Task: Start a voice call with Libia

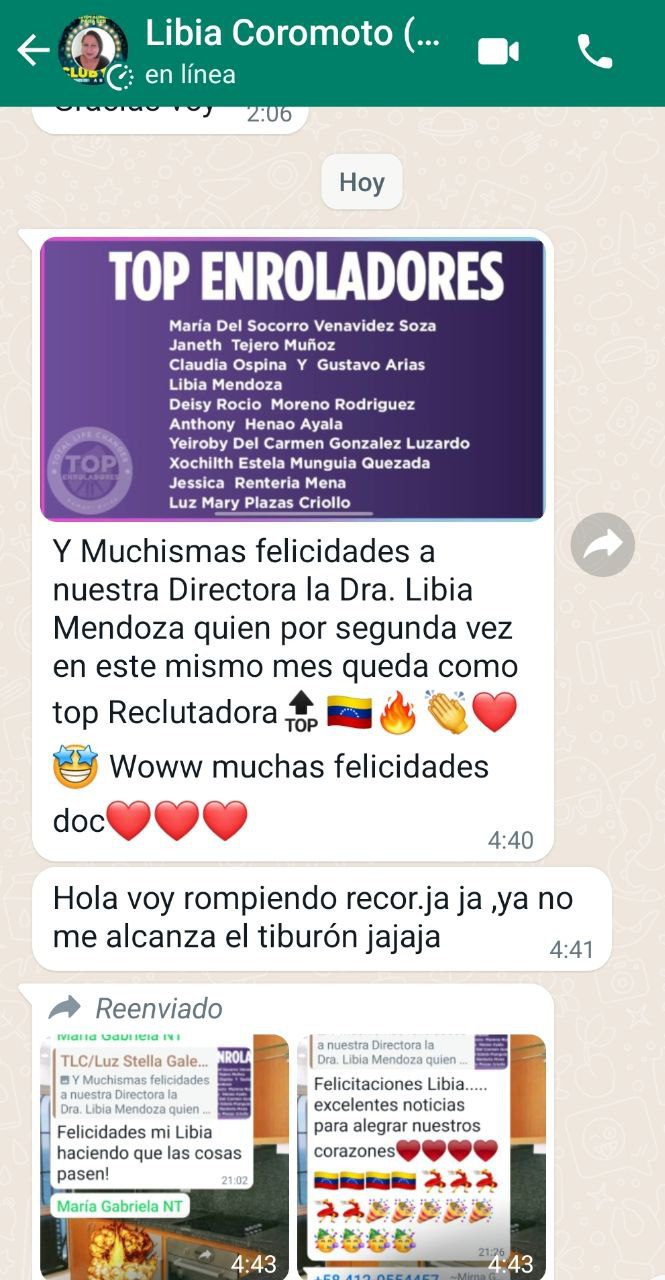Action: click(594, 52)
